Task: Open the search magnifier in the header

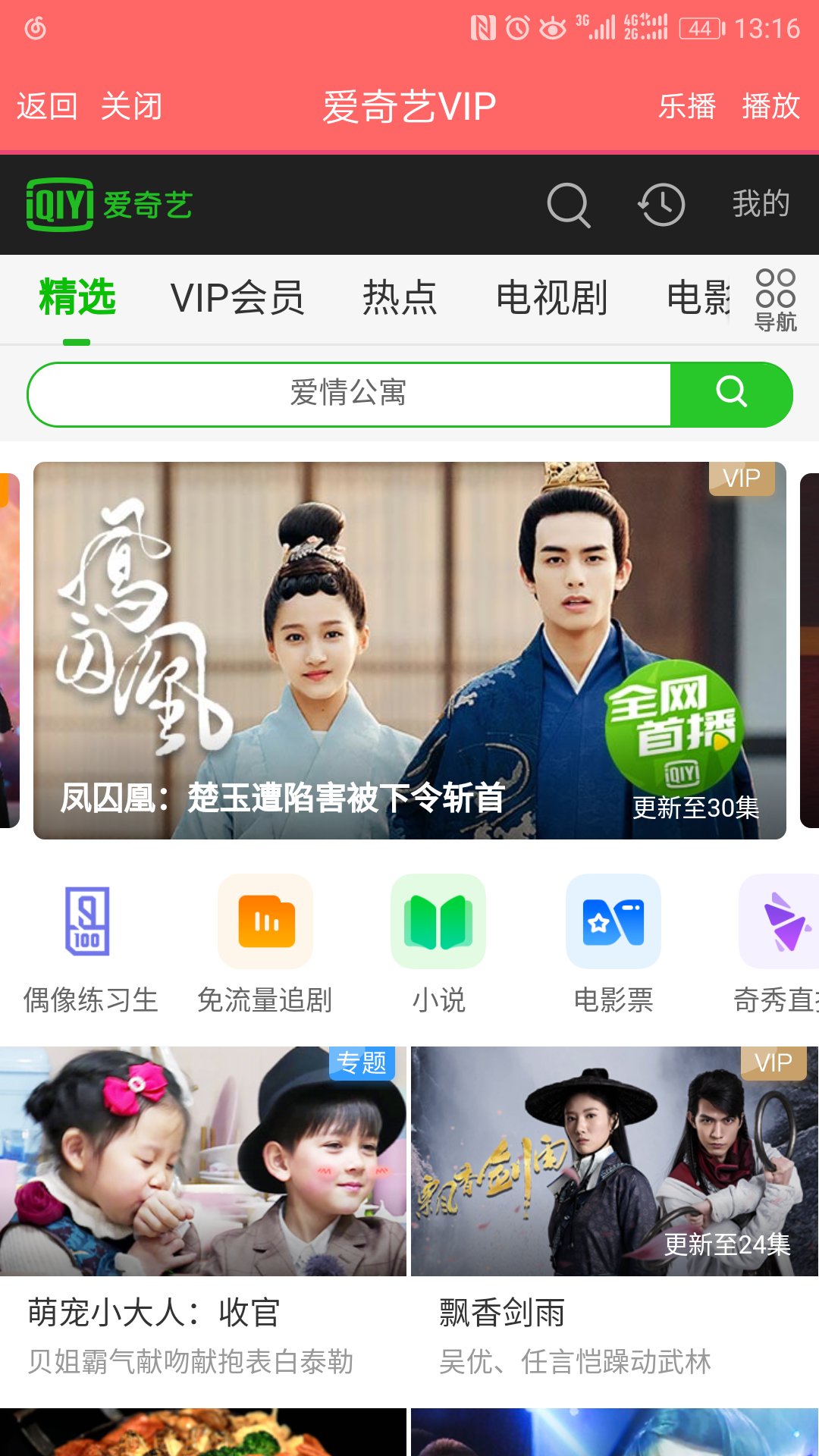Action: (x=568, y=205)
